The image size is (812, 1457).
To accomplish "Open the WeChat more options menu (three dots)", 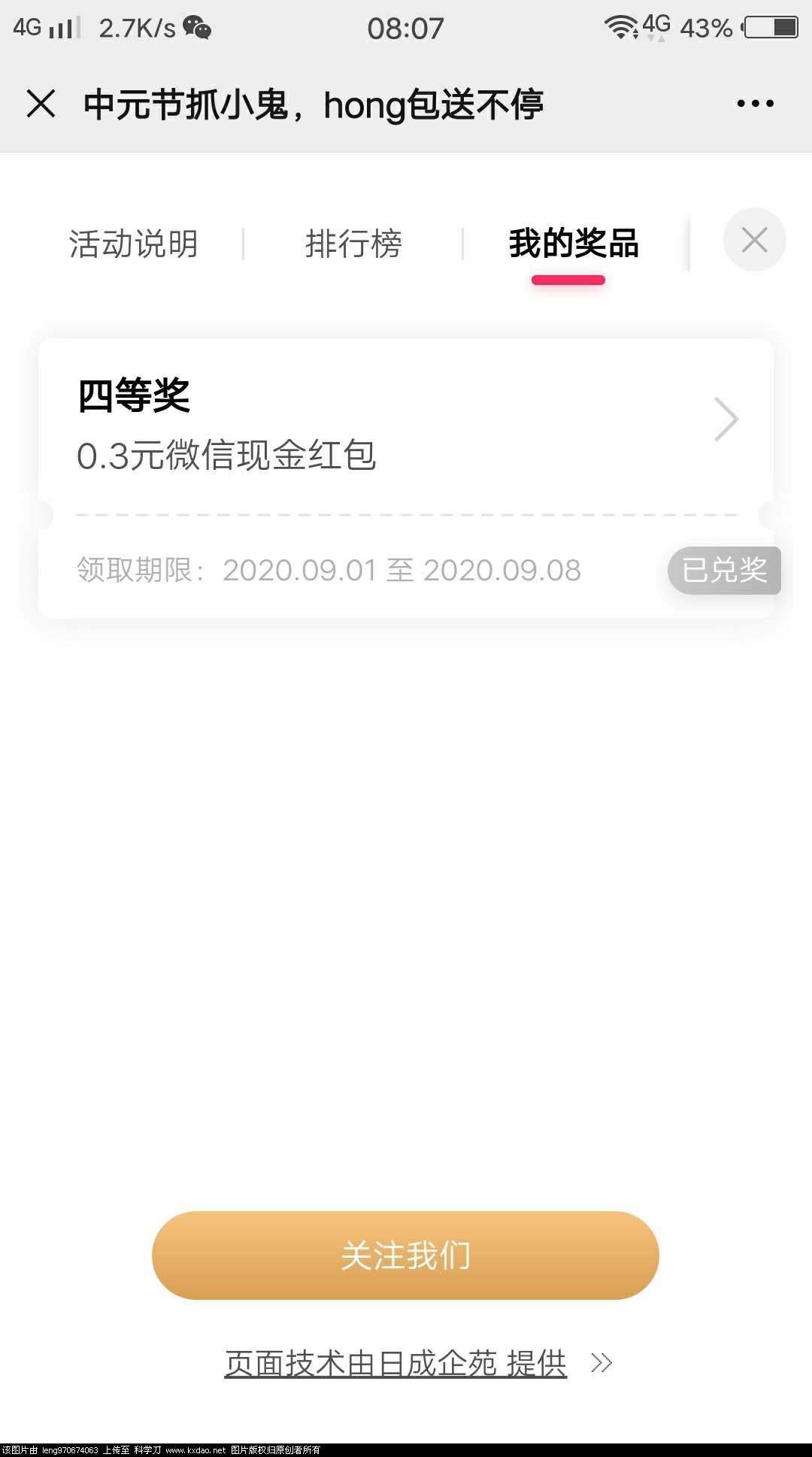I will [754, 105].
